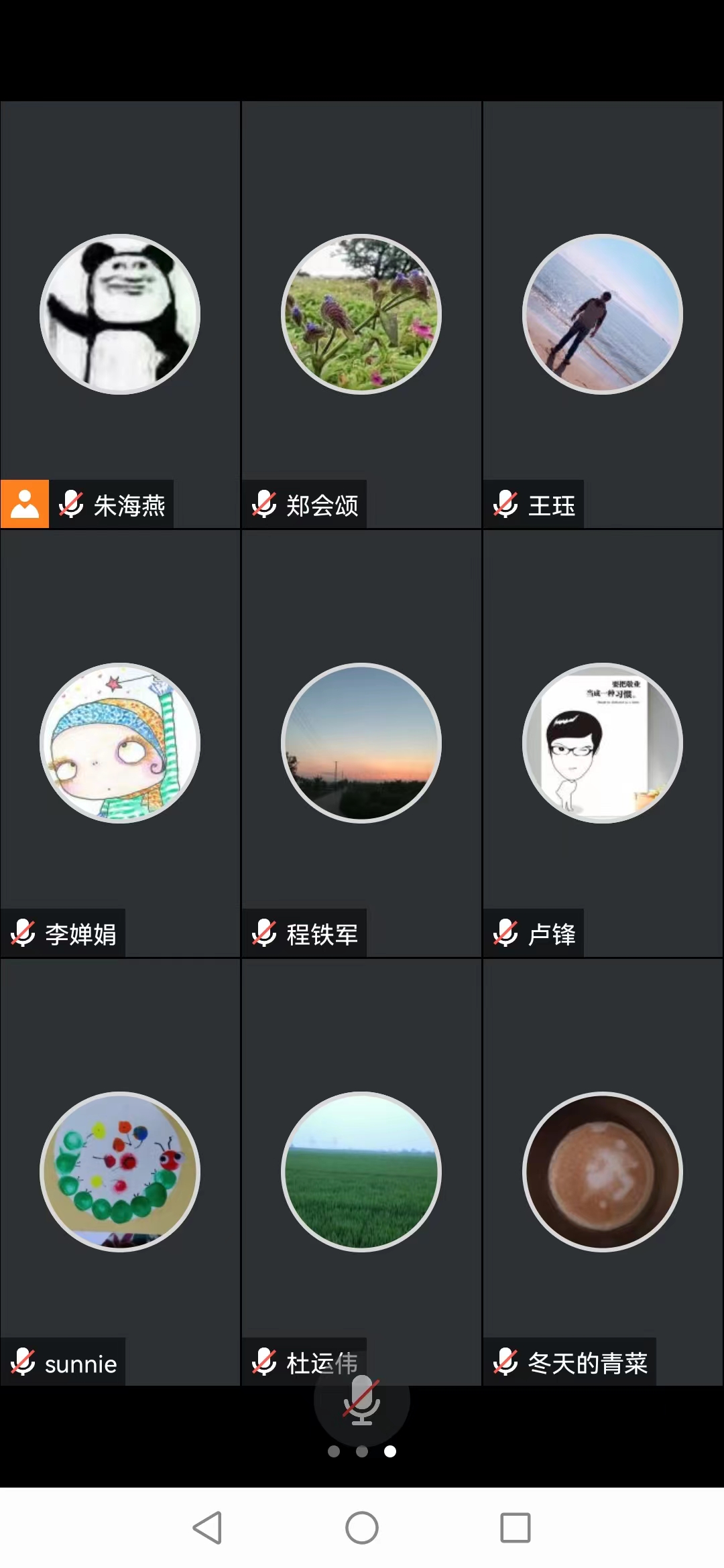This screenshot has height=1568, width=724.
Task: Select participant tile 郑会颂
Action: (361, 315)
